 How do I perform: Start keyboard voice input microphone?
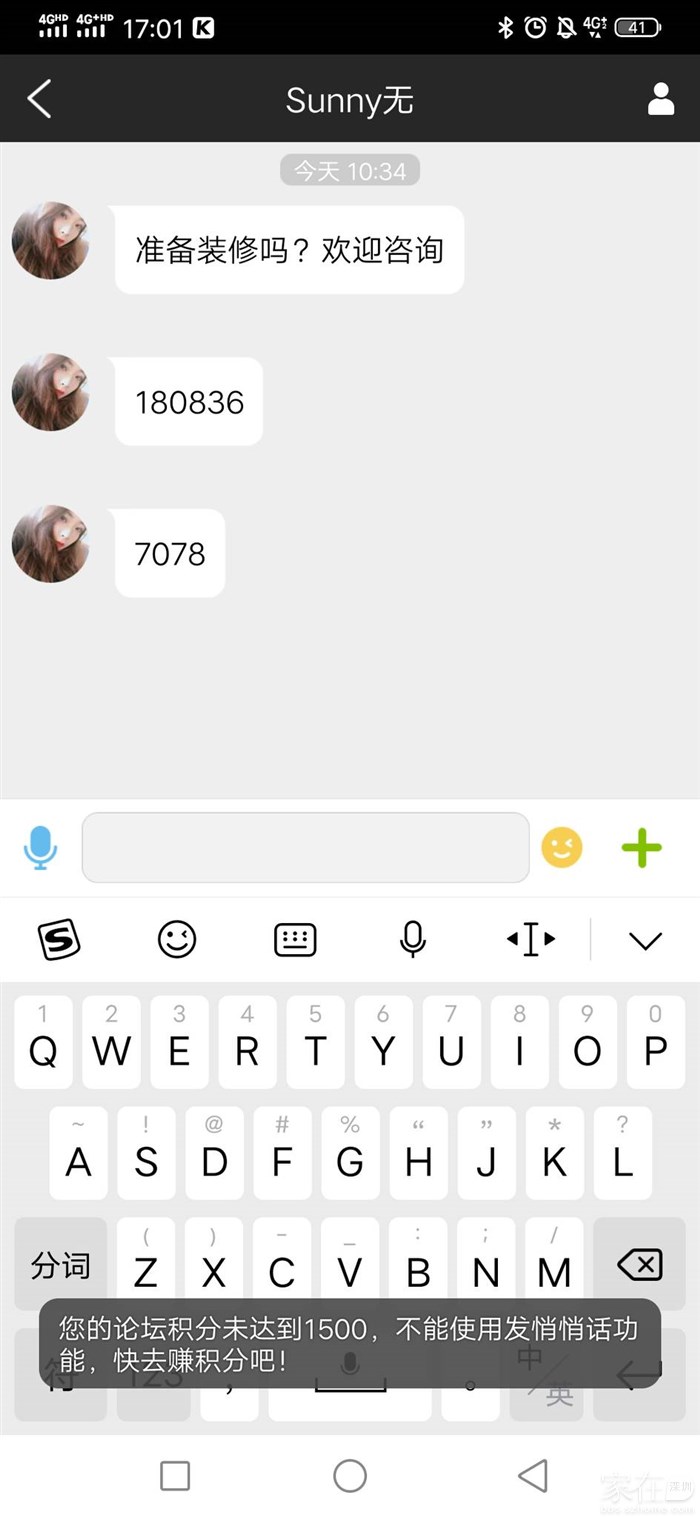click(412, 939)
